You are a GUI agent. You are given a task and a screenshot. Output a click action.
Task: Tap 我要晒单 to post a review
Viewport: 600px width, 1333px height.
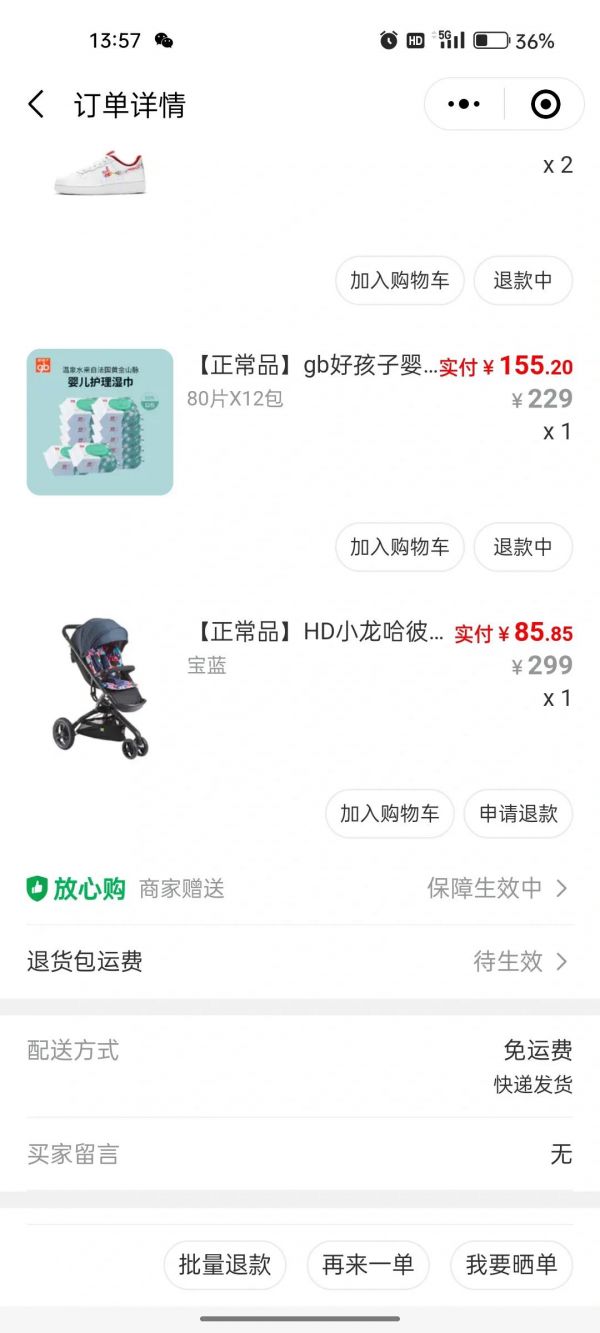[511, 1265]
